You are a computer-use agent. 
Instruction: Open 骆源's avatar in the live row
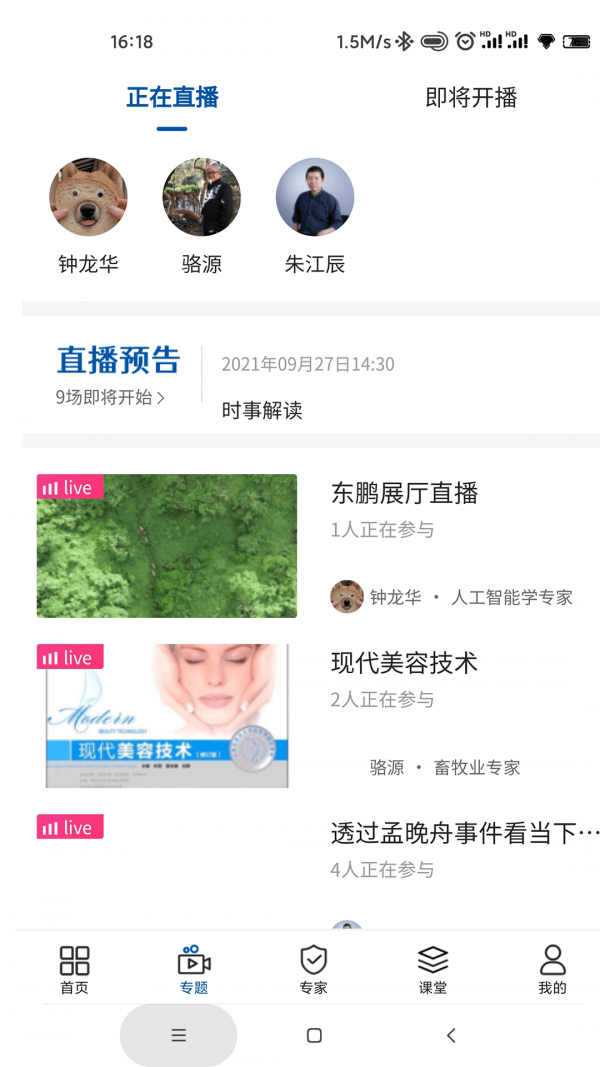202,197
